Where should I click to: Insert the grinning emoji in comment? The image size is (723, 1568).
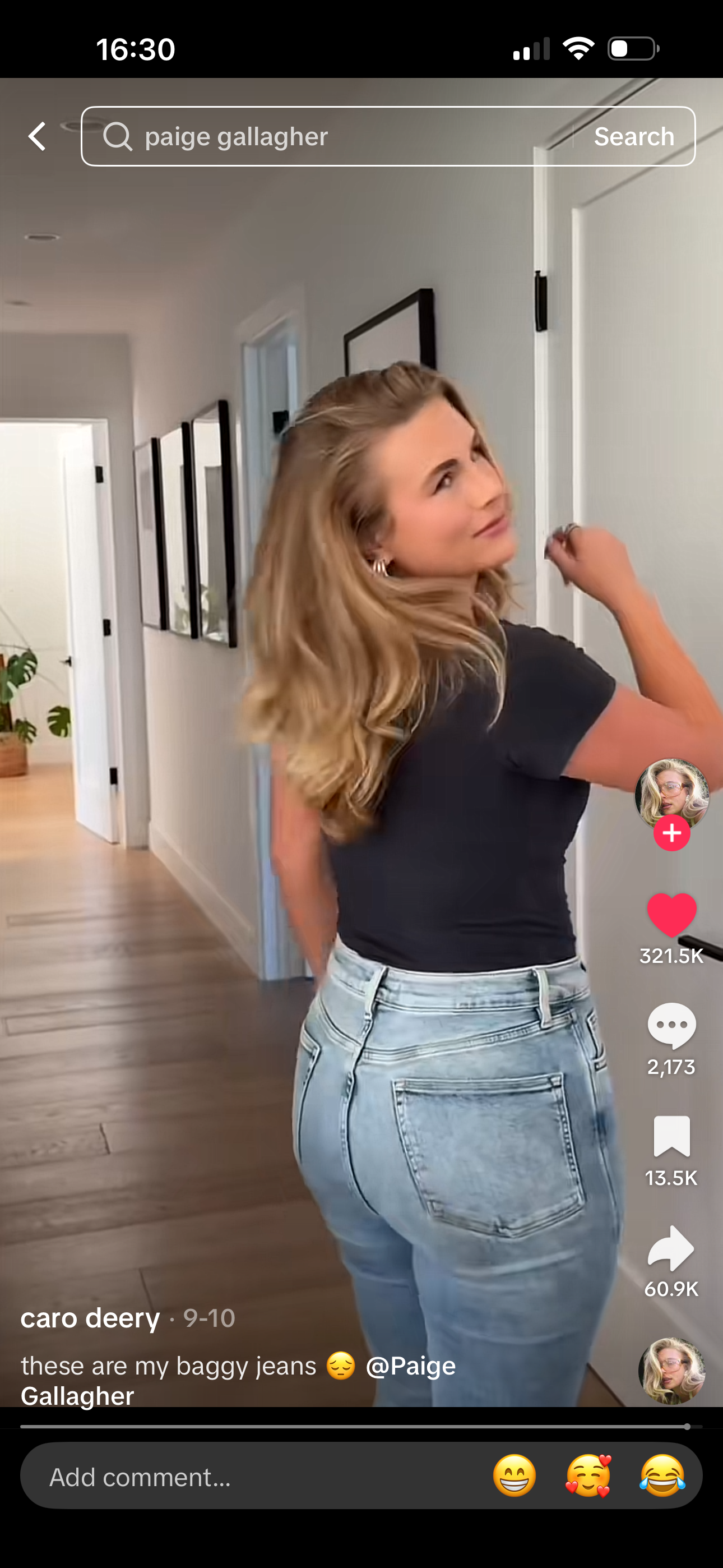[x=515, y=1475]
